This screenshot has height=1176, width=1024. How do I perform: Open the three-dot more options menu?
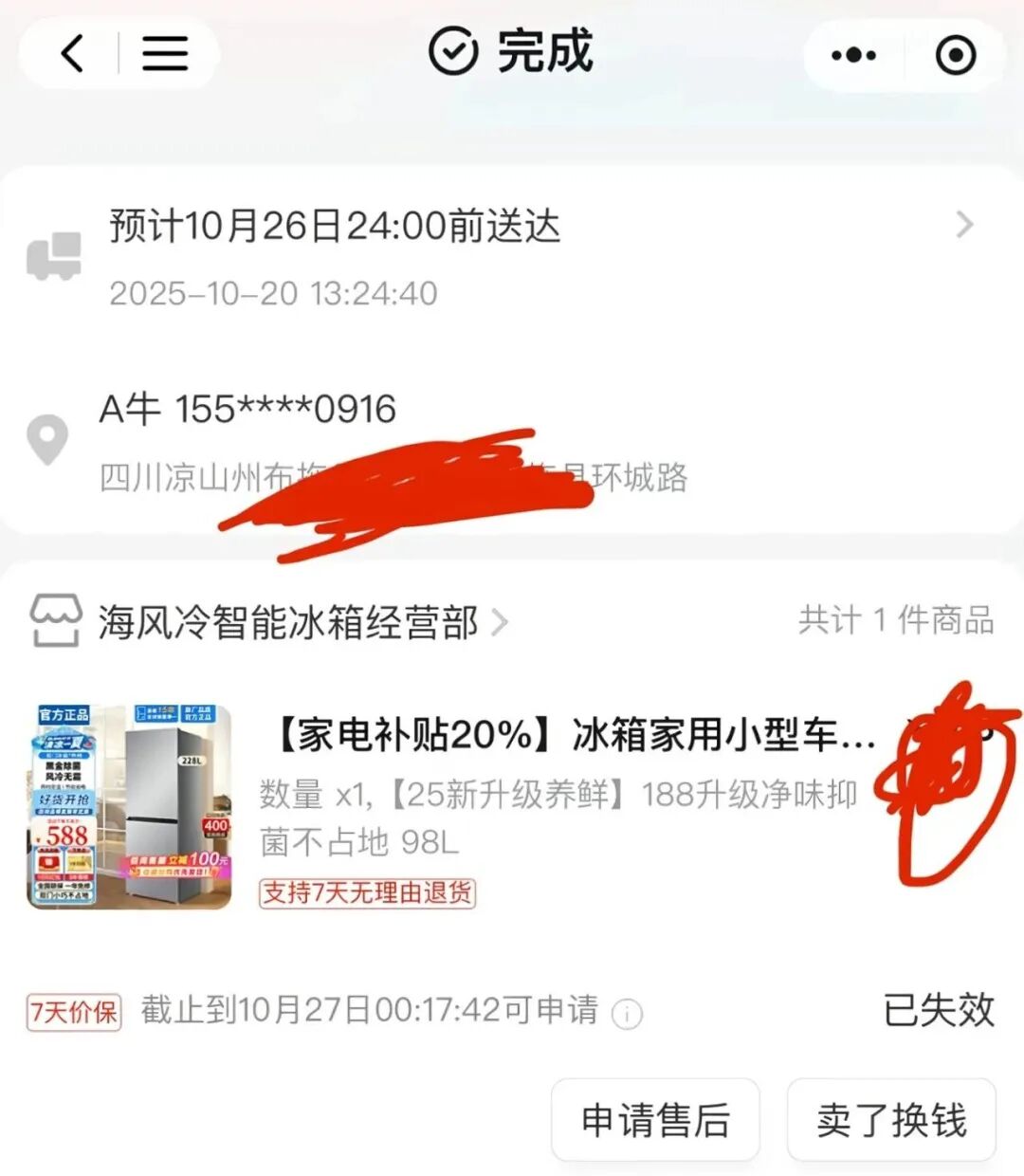[x=853, y=55]
